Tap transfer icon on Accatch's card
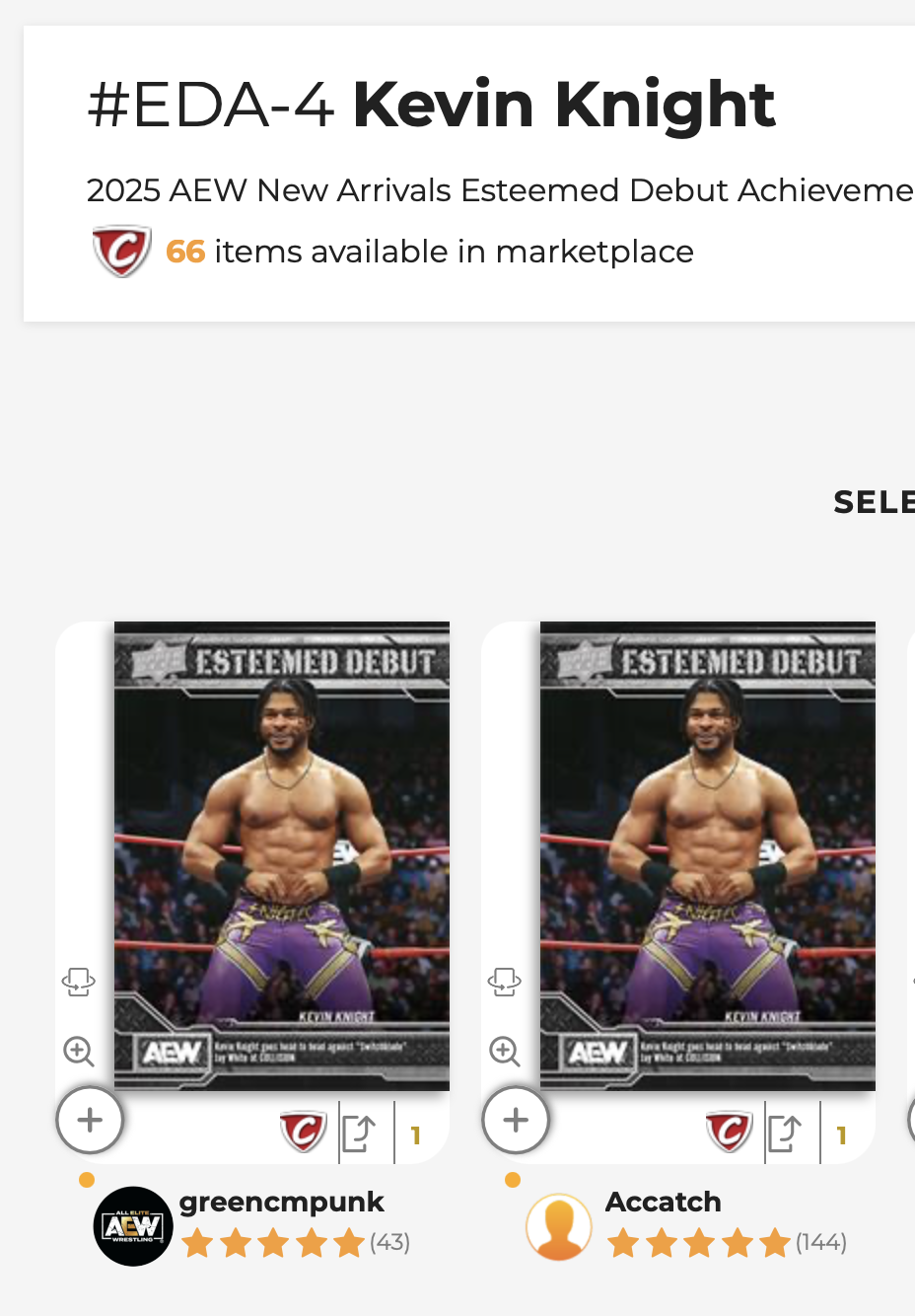Screen dimensions: 915x1316 tap(785, 1133)
